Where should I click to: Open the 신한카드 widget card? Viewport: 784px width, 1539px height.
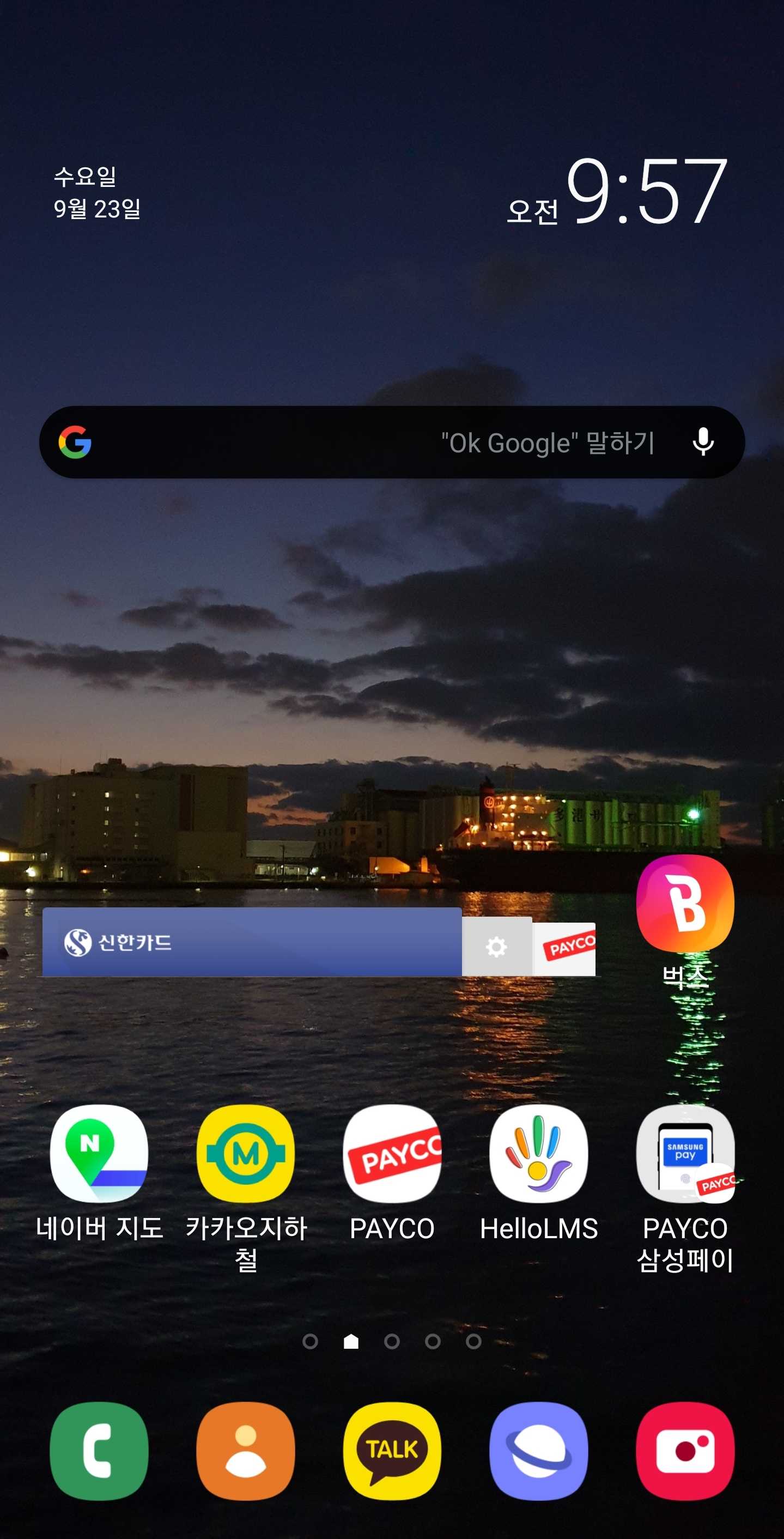[x=251, y=942]
